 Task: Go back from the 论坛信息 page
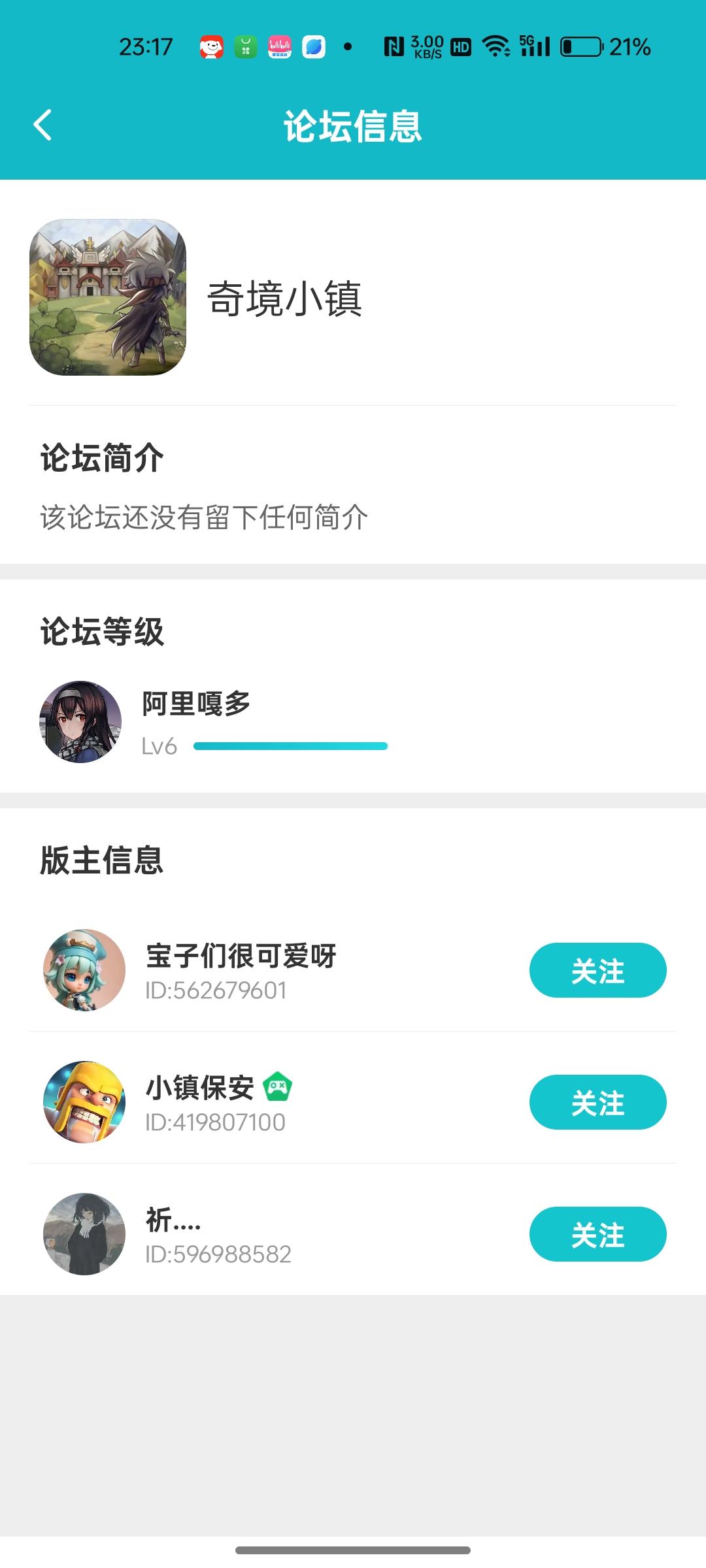[43, 125]
